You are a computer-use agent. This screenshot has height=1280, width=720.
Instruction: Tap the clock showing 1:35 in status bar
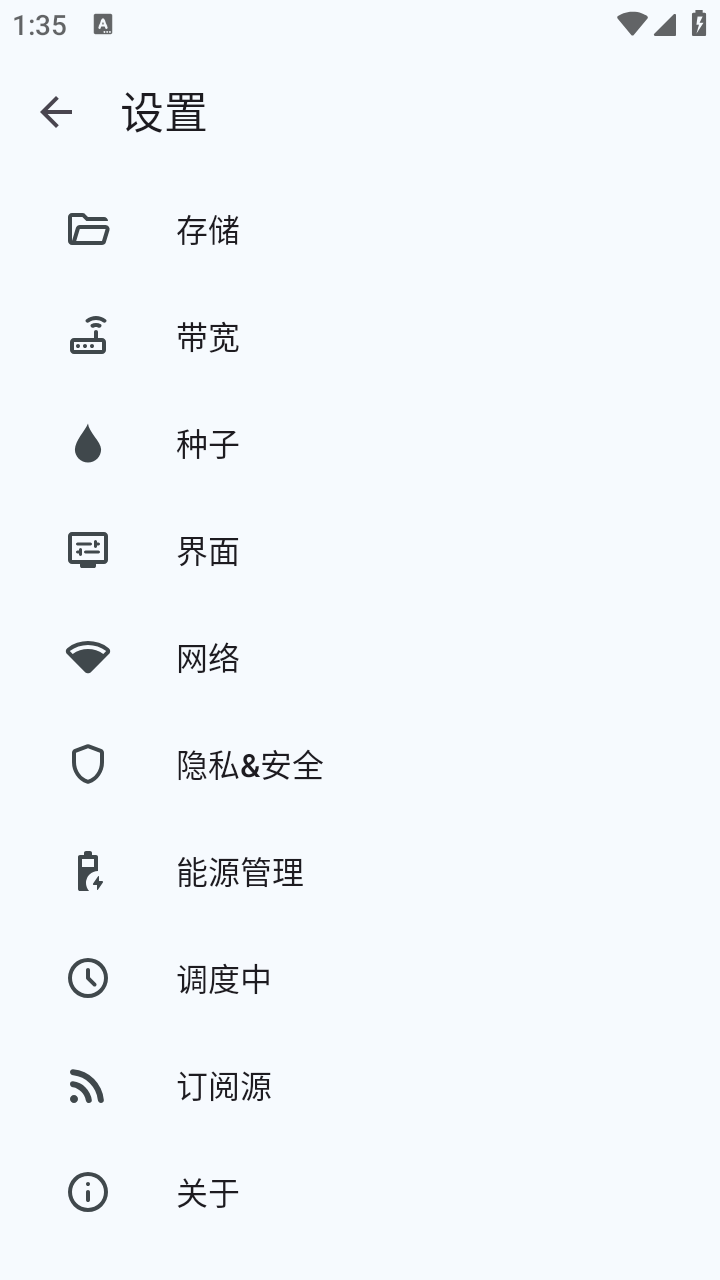[x=40, y=25]
